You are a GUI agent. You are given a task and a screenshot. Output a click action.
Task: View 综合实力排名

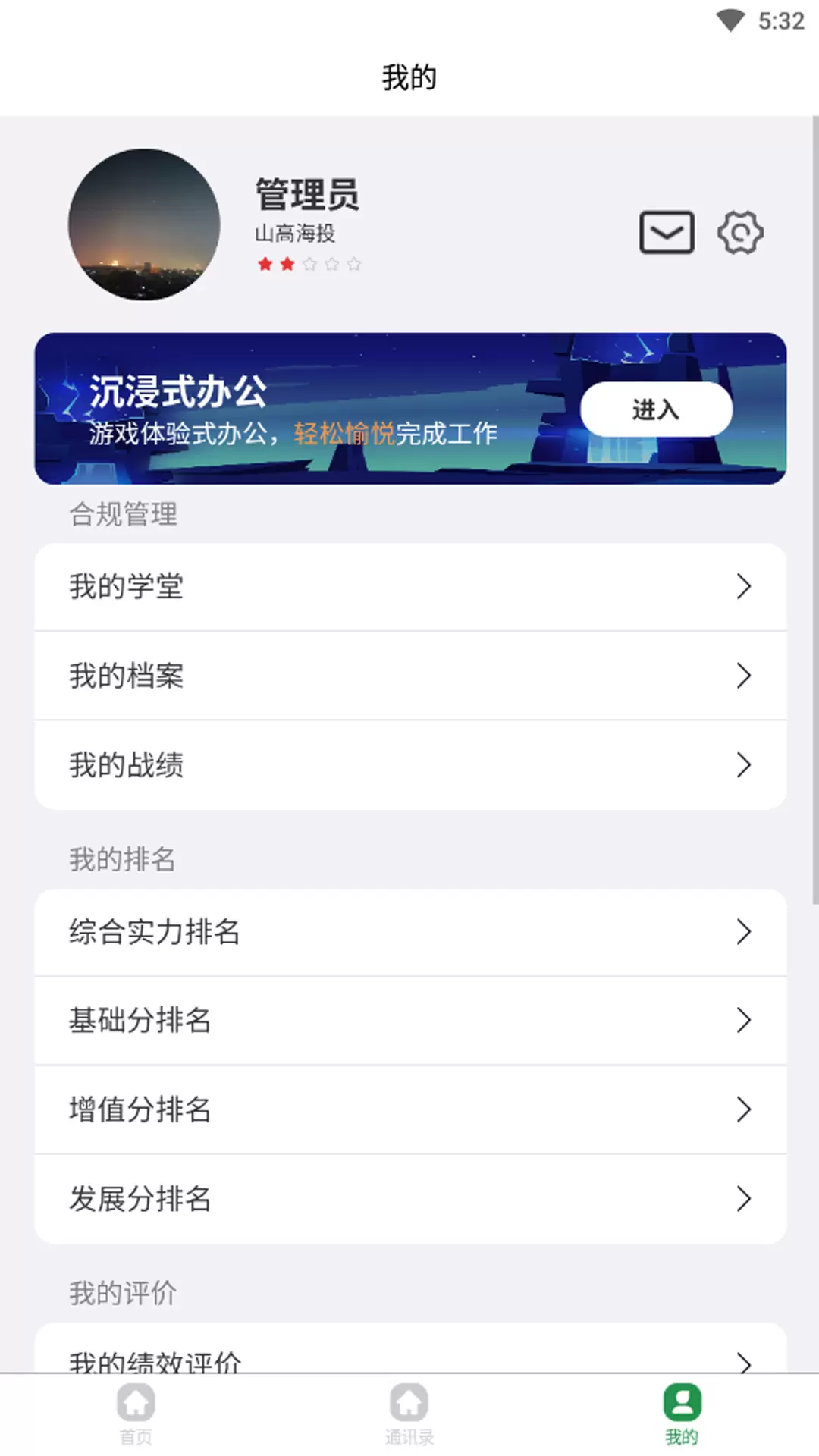tap(410, 932)
